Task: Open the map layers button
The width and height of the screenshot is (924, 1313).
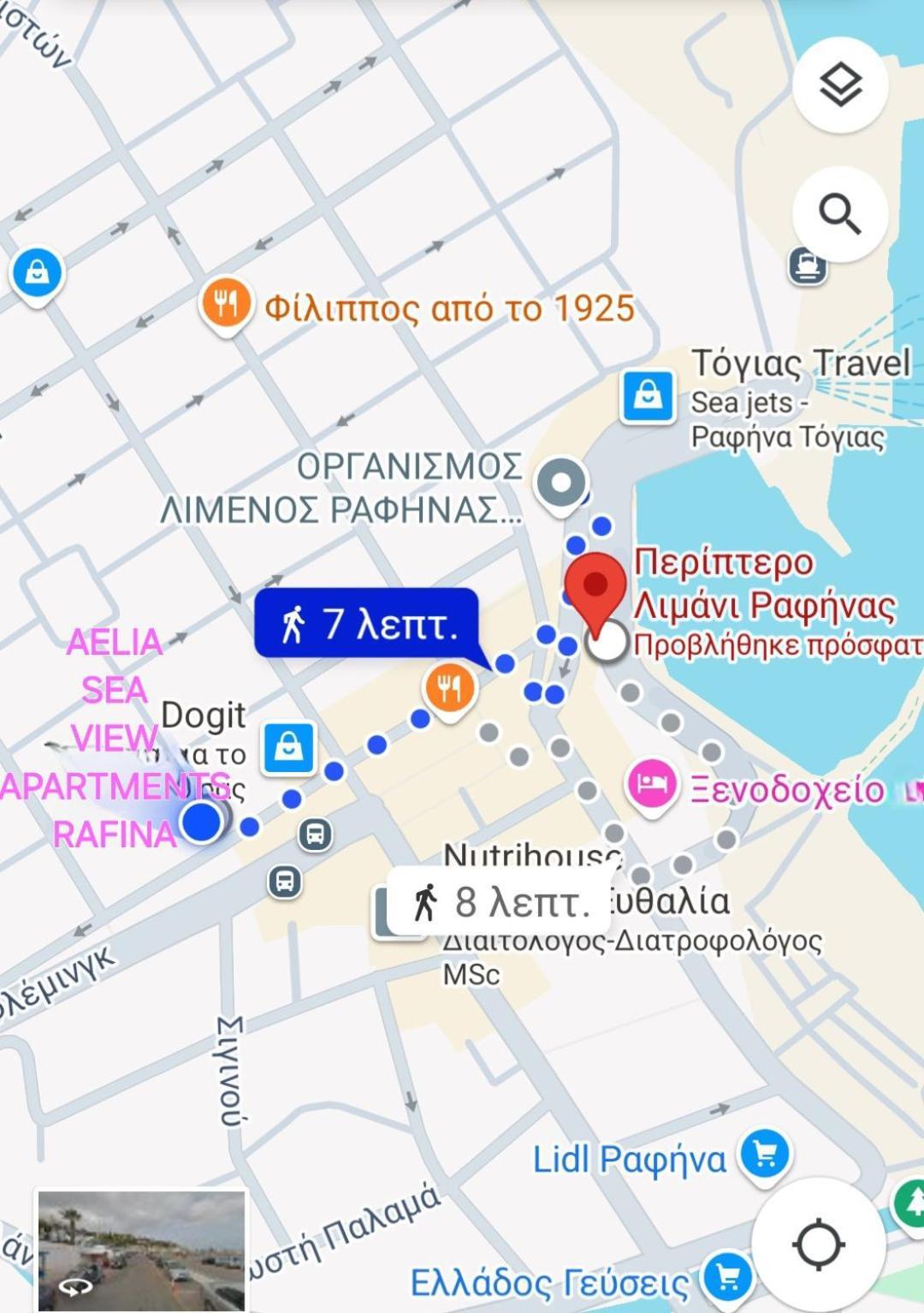Action: pos(840,84)
